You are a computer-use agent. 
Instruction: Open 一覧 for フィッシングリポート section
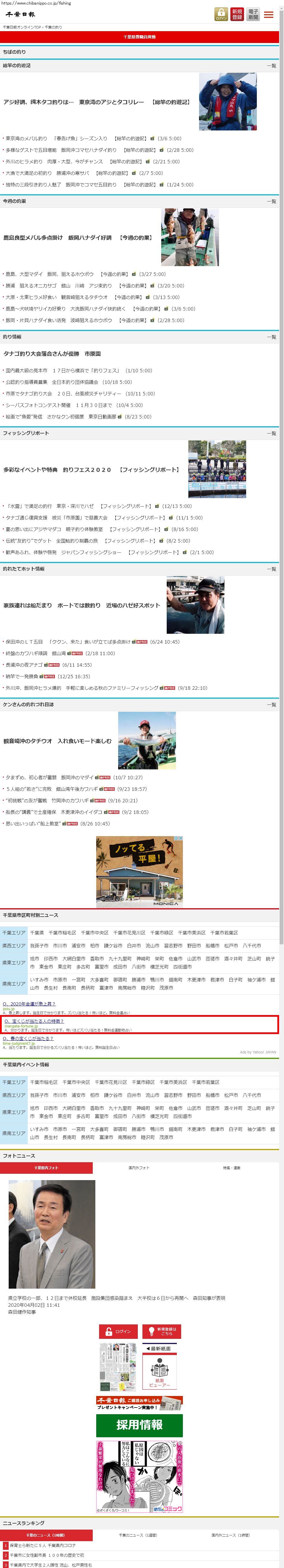[271, 433]
